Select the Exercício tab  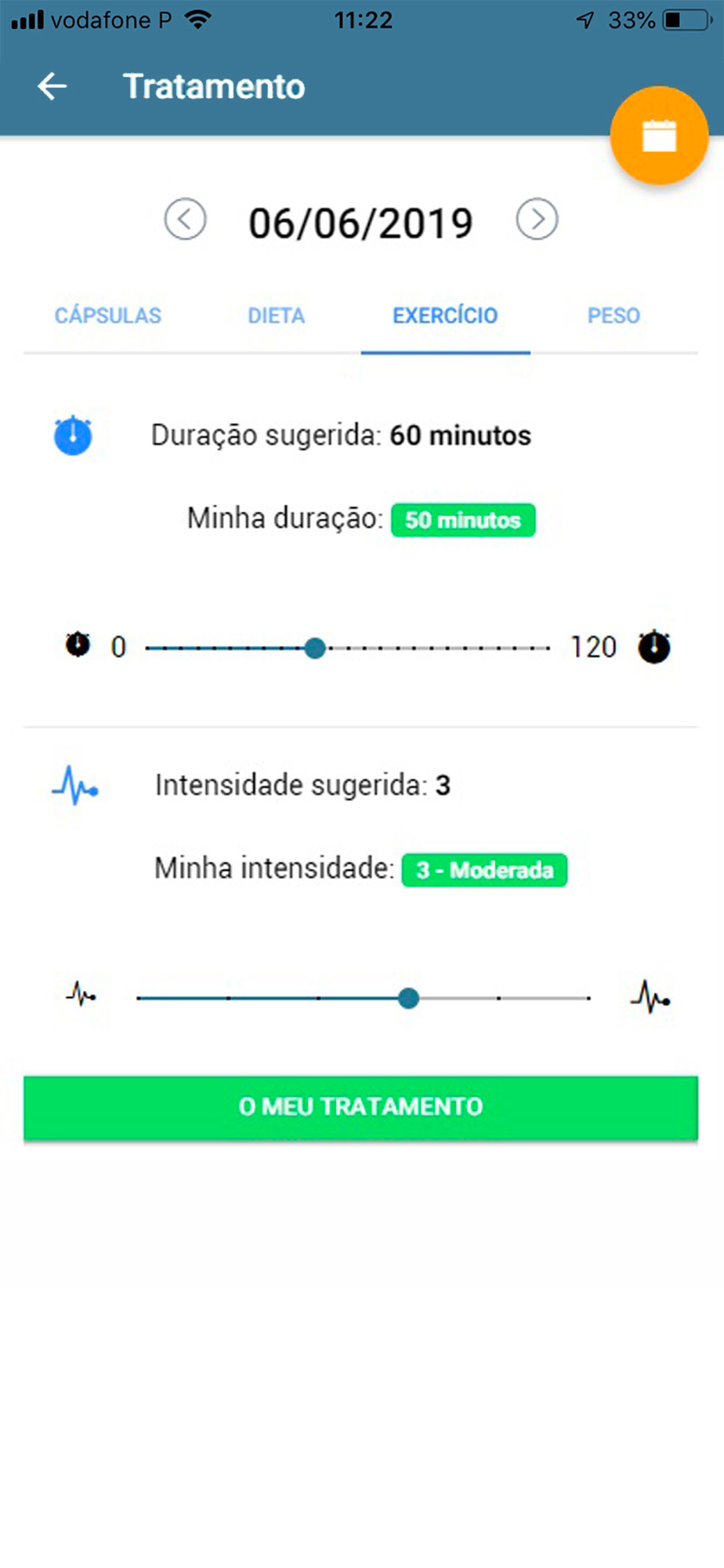[445, 316]
